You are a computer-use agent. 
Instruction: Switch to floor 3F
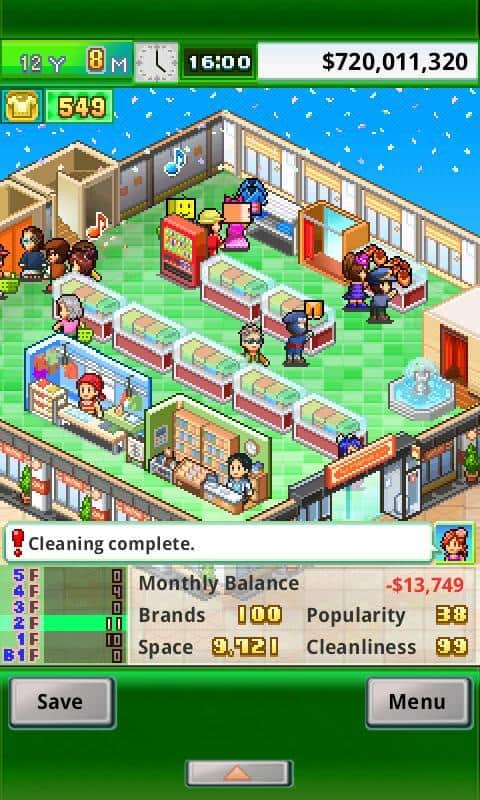click(63, 607)
